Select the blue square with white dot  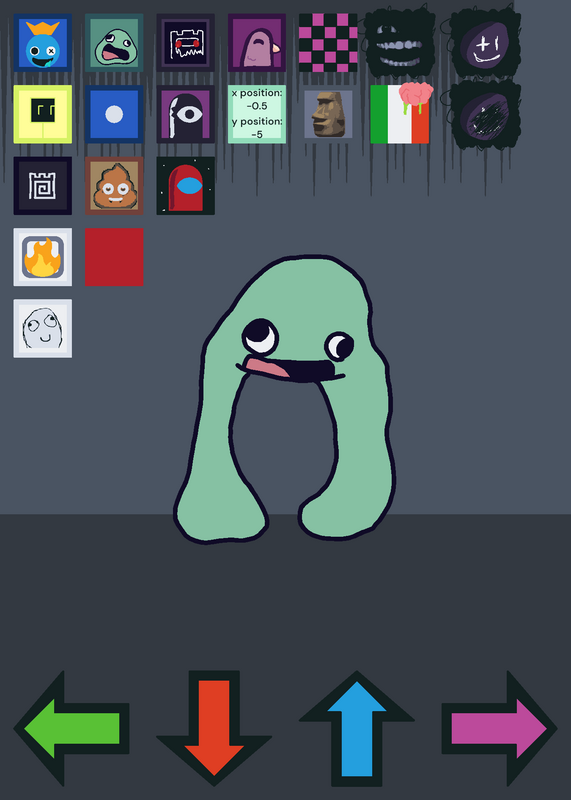[x=114, y=114]
